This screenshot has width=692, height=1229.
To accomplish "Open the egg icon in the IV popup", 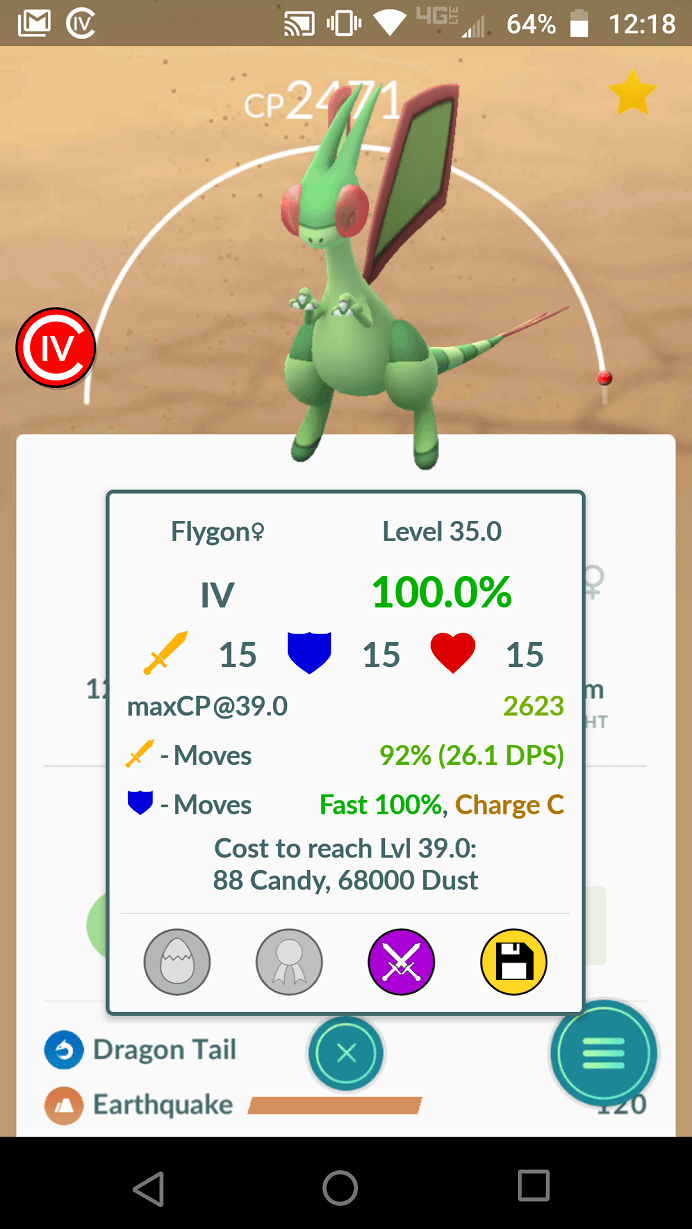I will (x=178, y=963).
